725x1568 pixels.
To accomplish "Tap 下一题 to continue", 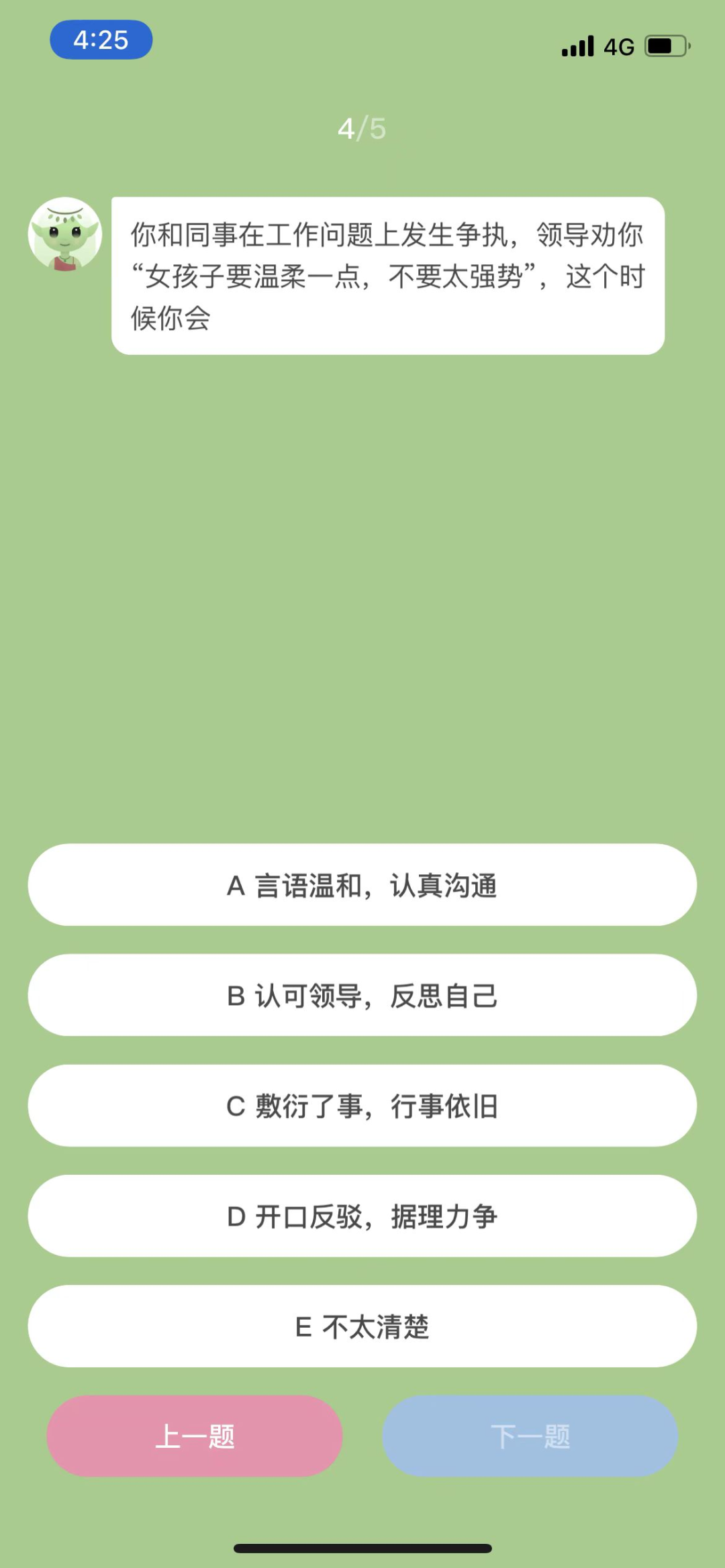I will (x=530, y=1436).
